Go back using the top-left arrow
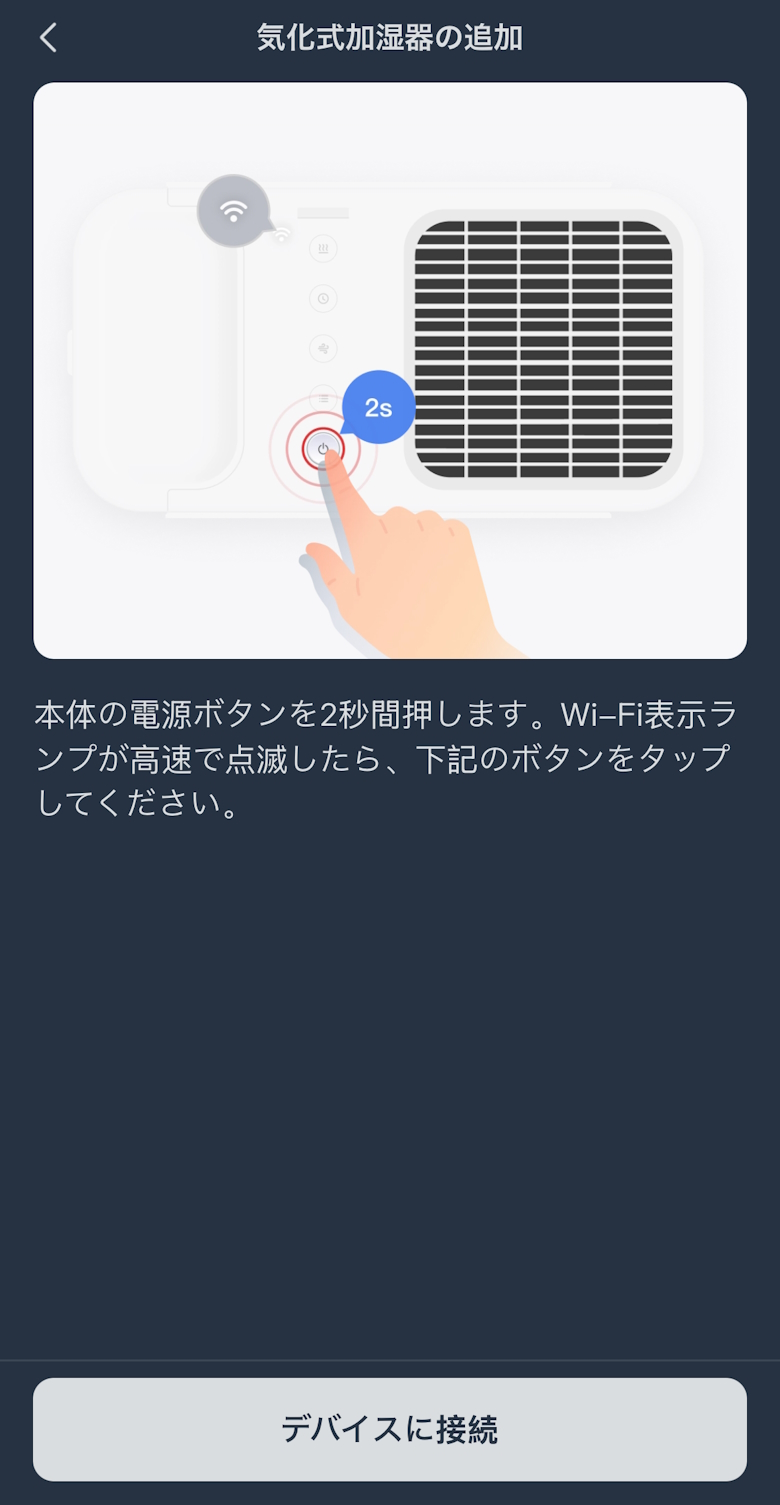The height and width of the screenshot is (1505, 780). click(x=48, y=38)
